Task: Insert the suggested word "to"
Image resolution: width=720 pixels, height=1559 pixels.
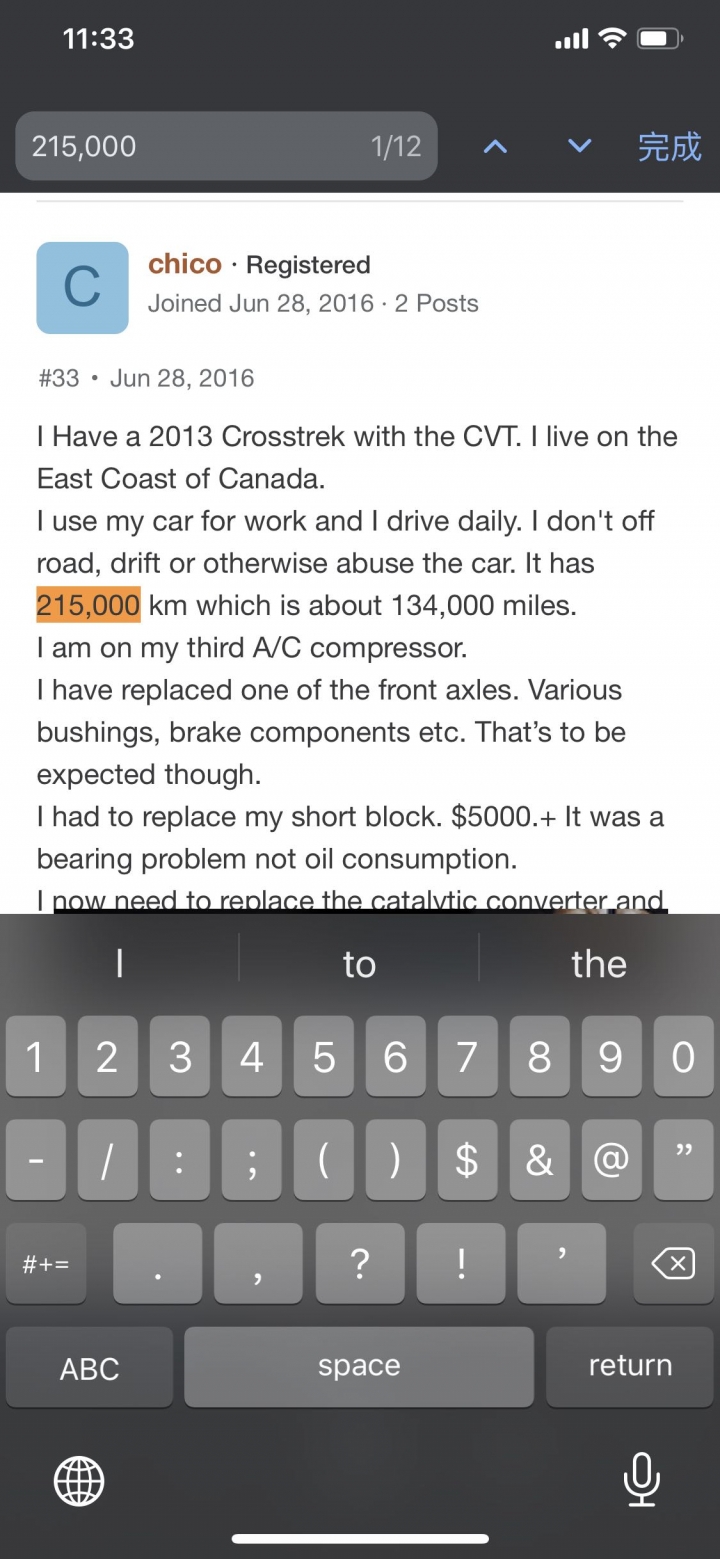Action: [x=359, y=964]
